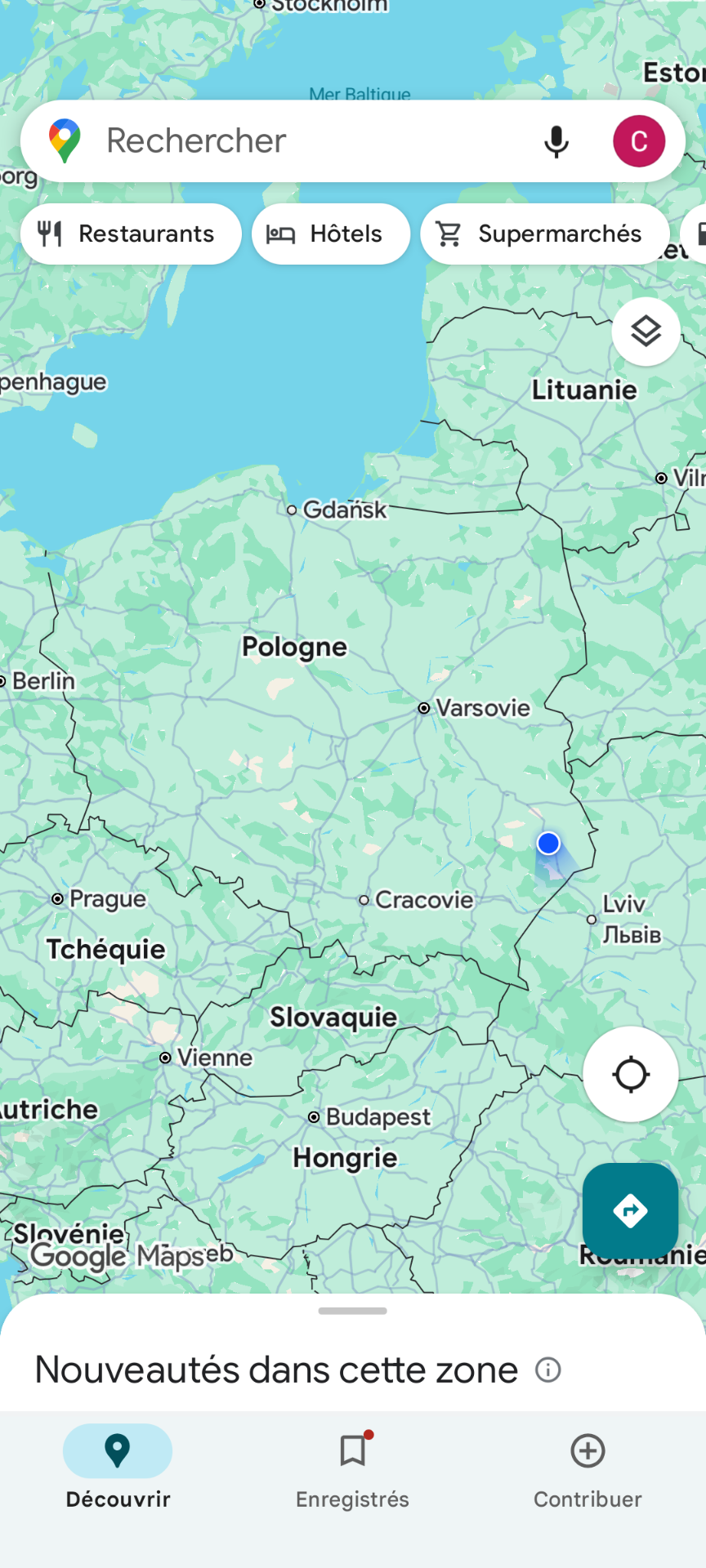Open directions with the itinerary button

[631, 1210]
